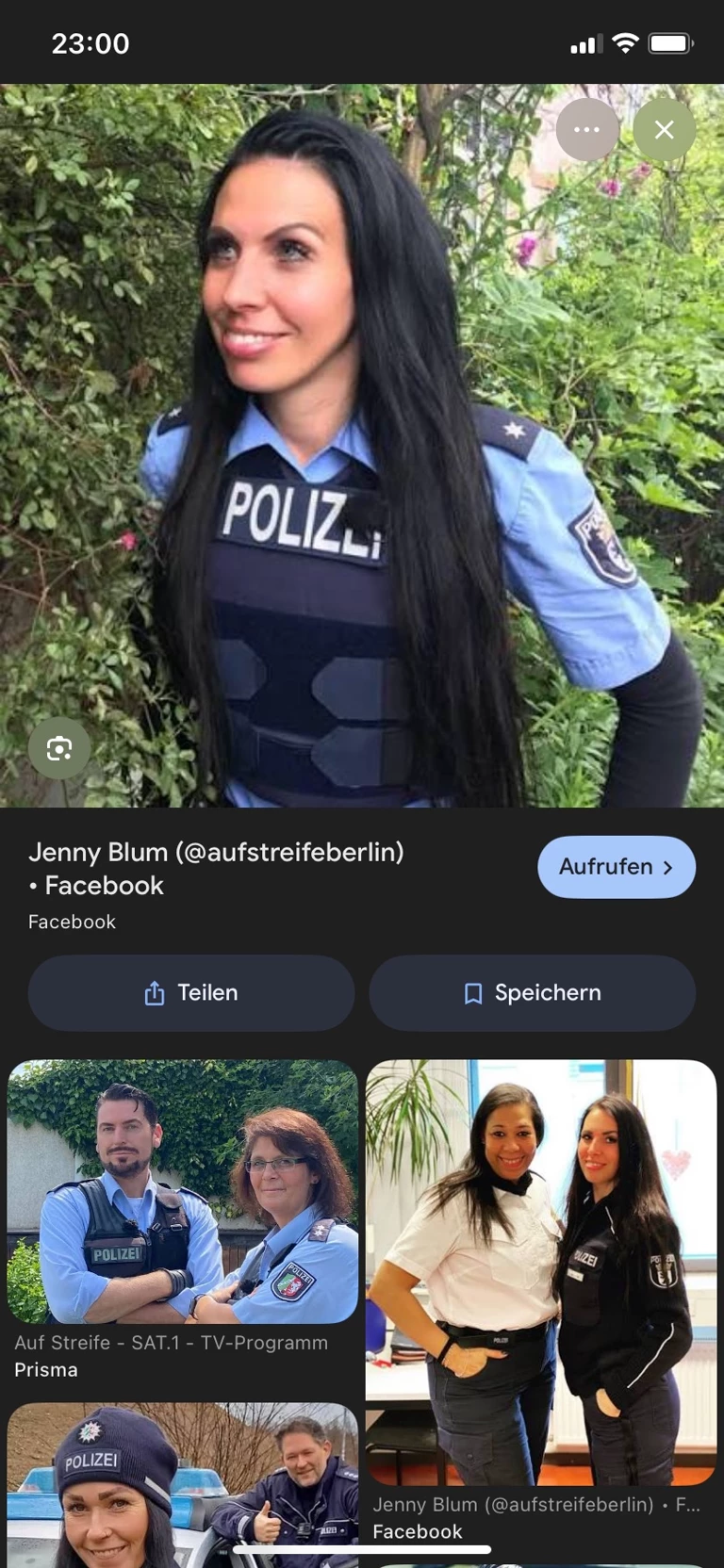This screenshot has width=724, height=1568.
Task: Close the image viewer
Action: coord(664,129)
